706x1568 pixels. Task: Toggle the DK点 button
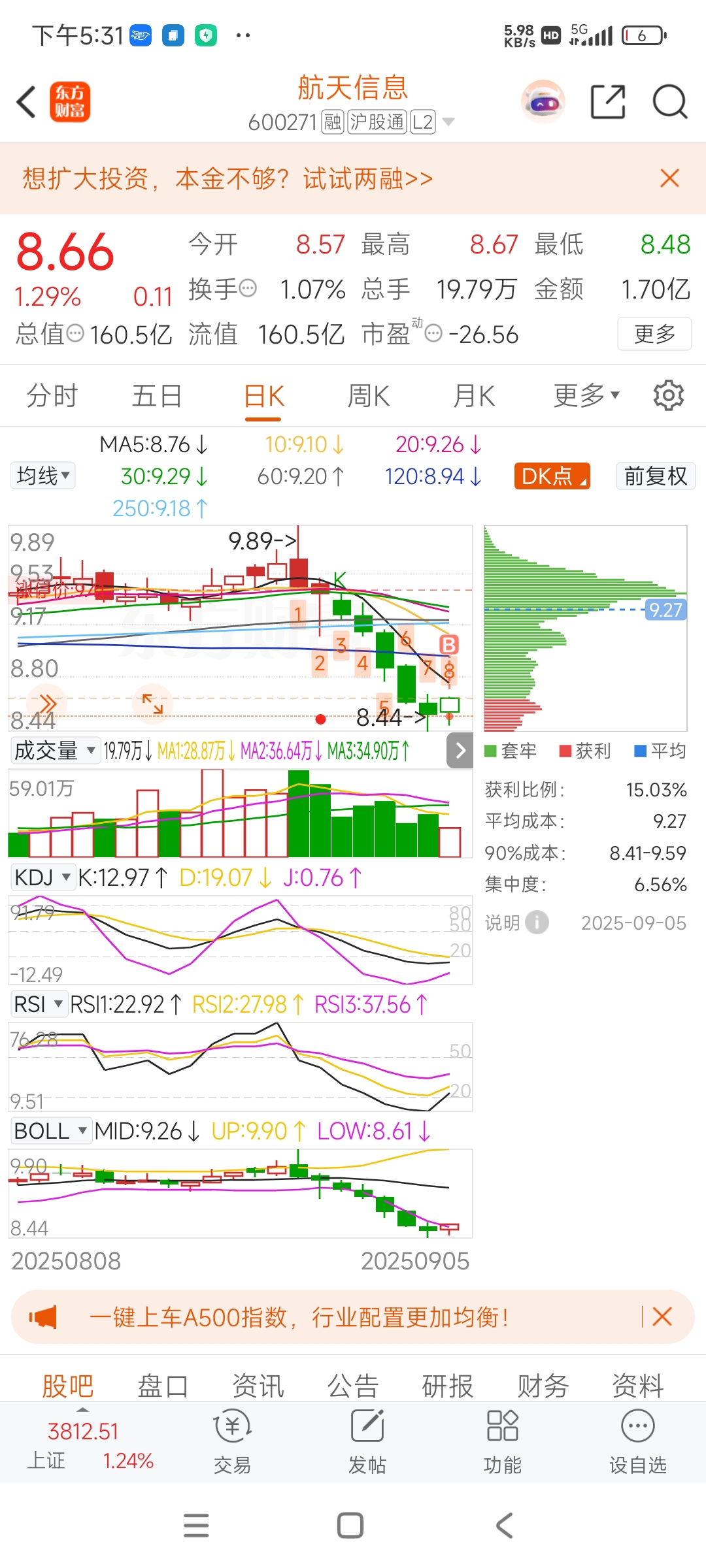pos(552,476)
